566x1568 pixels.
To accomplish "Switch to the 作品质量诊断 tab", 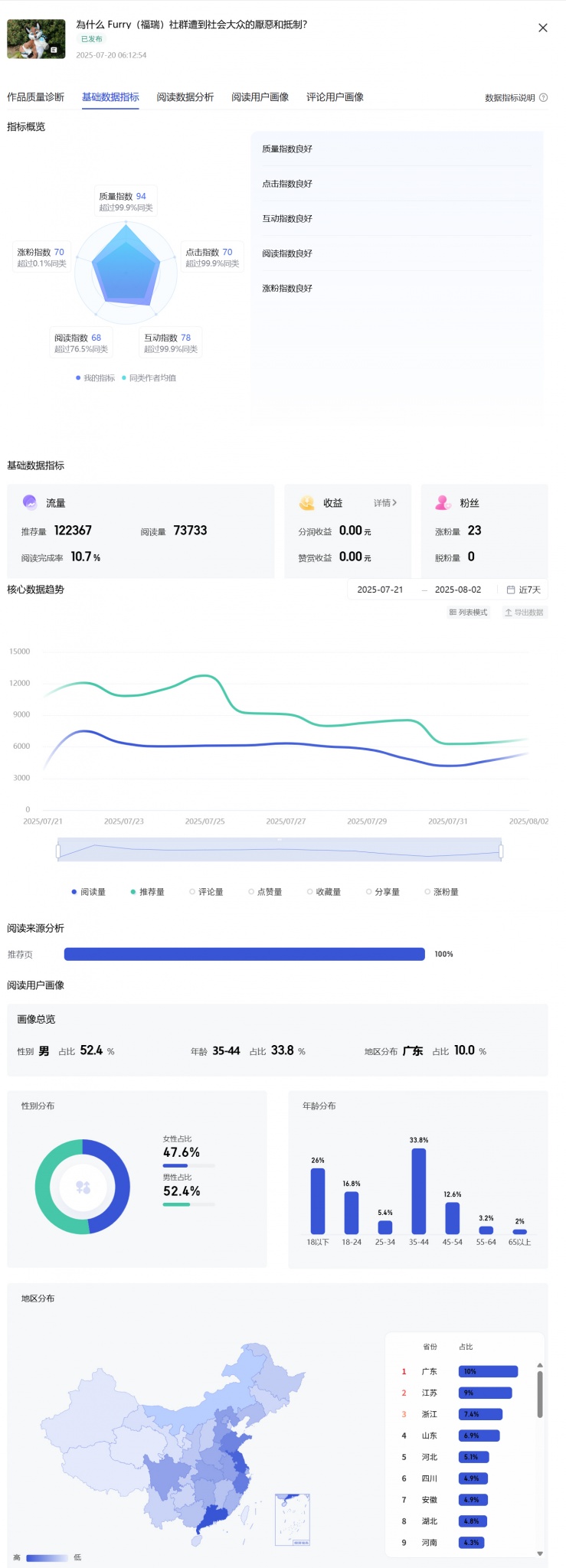I will point(35,97).
